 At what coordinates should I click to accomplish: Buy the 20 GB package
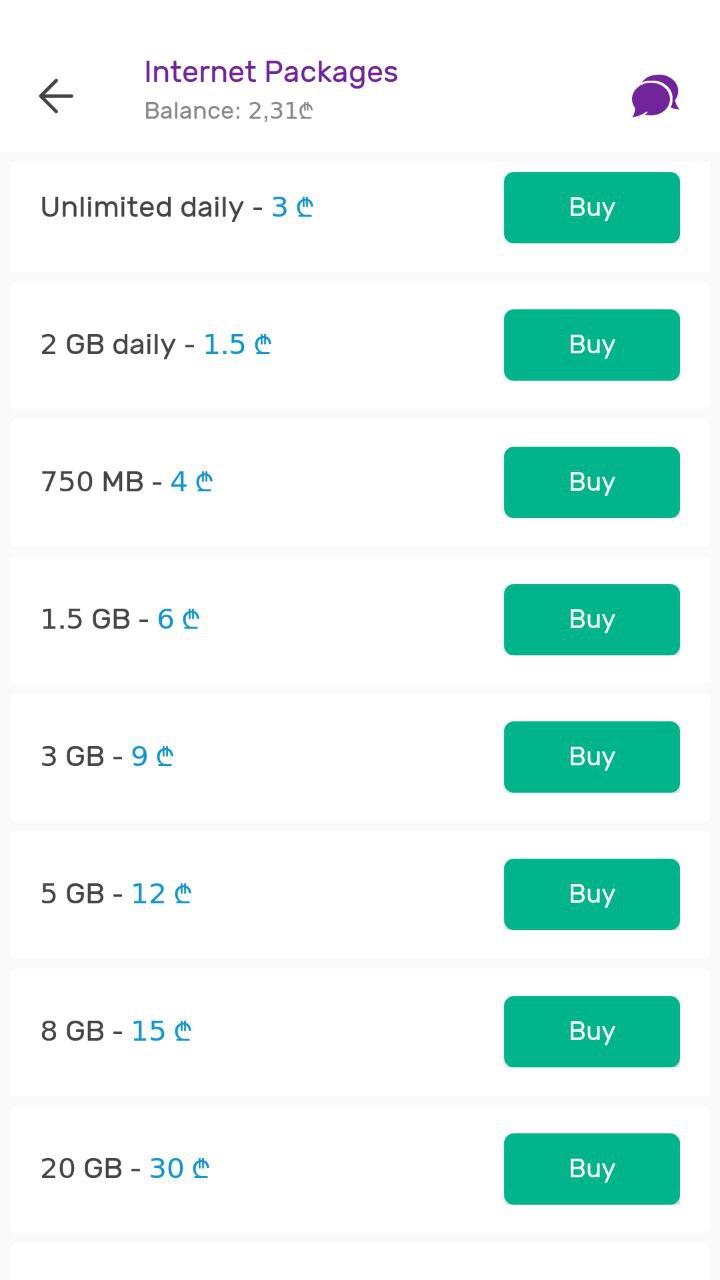point(592,1169)
